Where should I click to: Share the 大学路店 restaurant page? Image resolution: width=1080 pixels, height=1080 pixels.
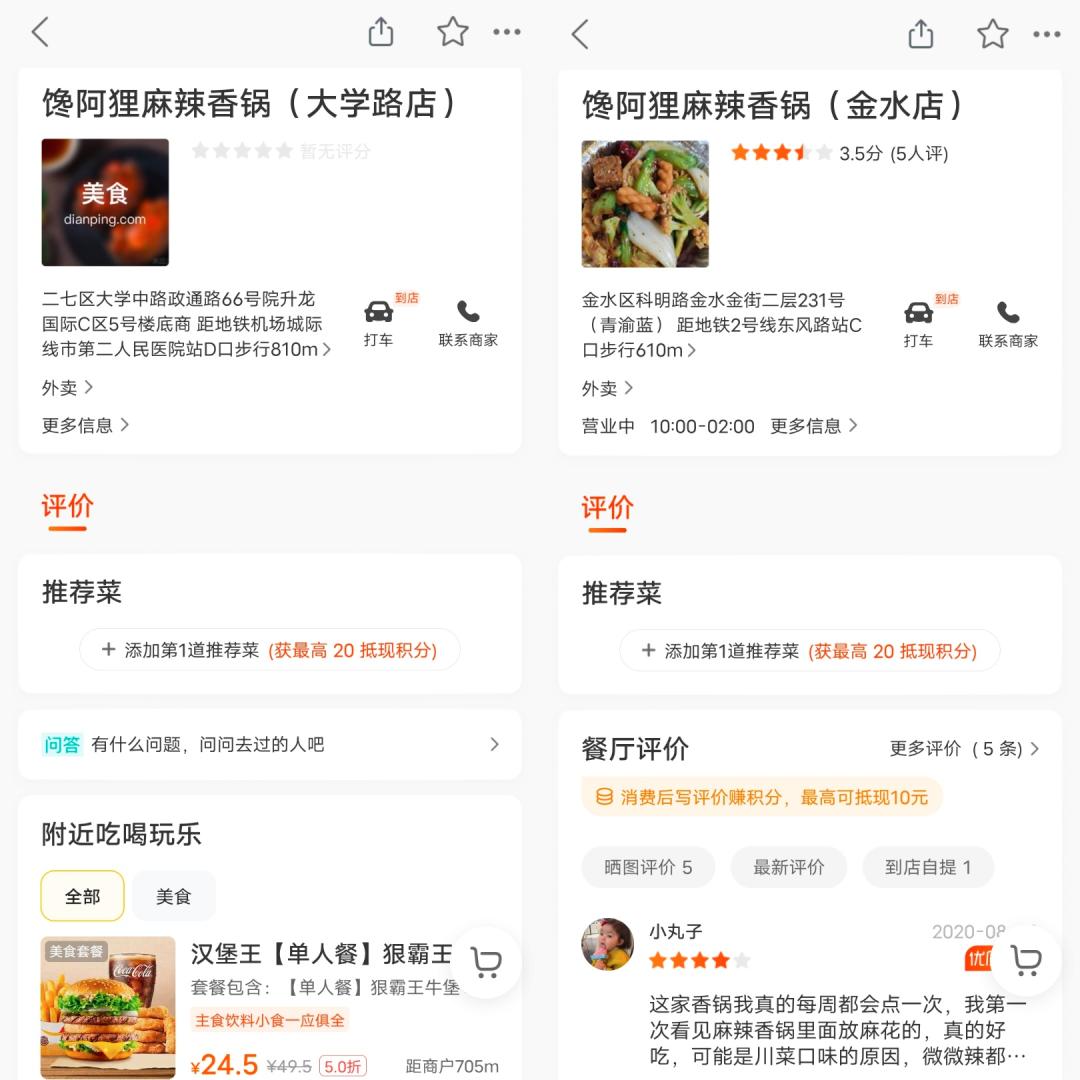[x=381, y=32]
